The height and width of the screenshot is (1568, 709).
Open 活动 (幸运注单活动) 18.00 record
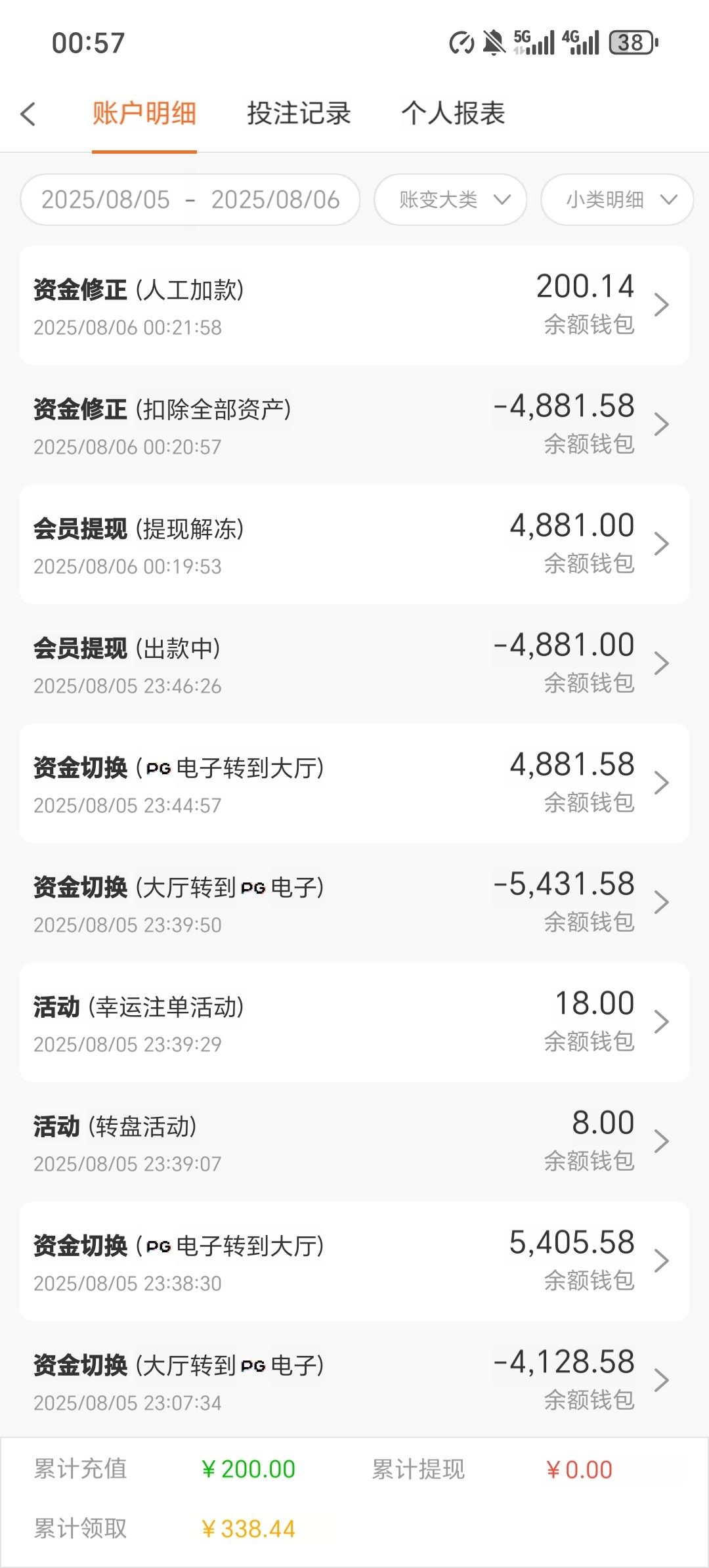(x=354, y=1022)
